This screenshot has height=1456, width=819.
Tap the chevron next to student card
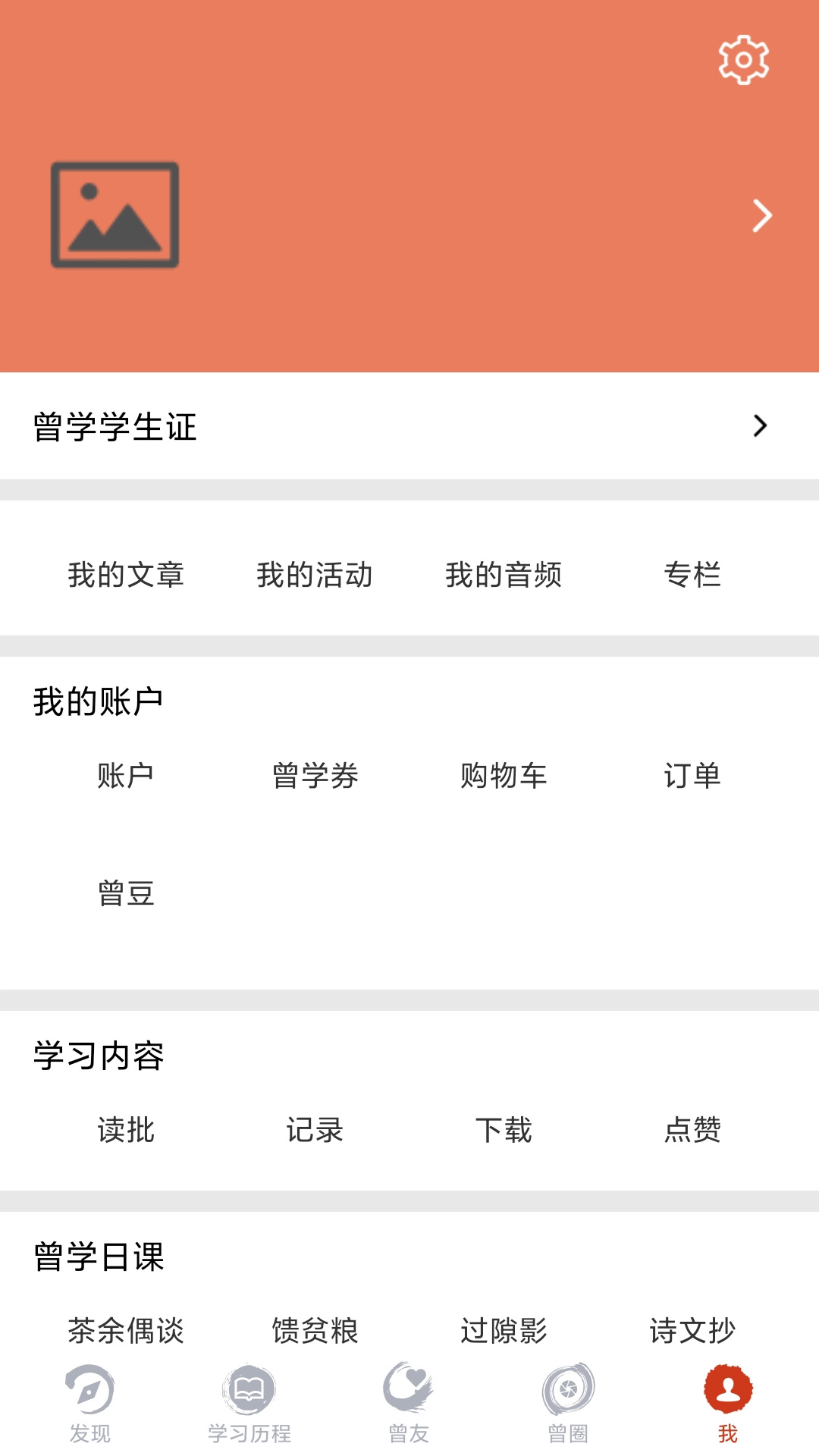[758, 427]
